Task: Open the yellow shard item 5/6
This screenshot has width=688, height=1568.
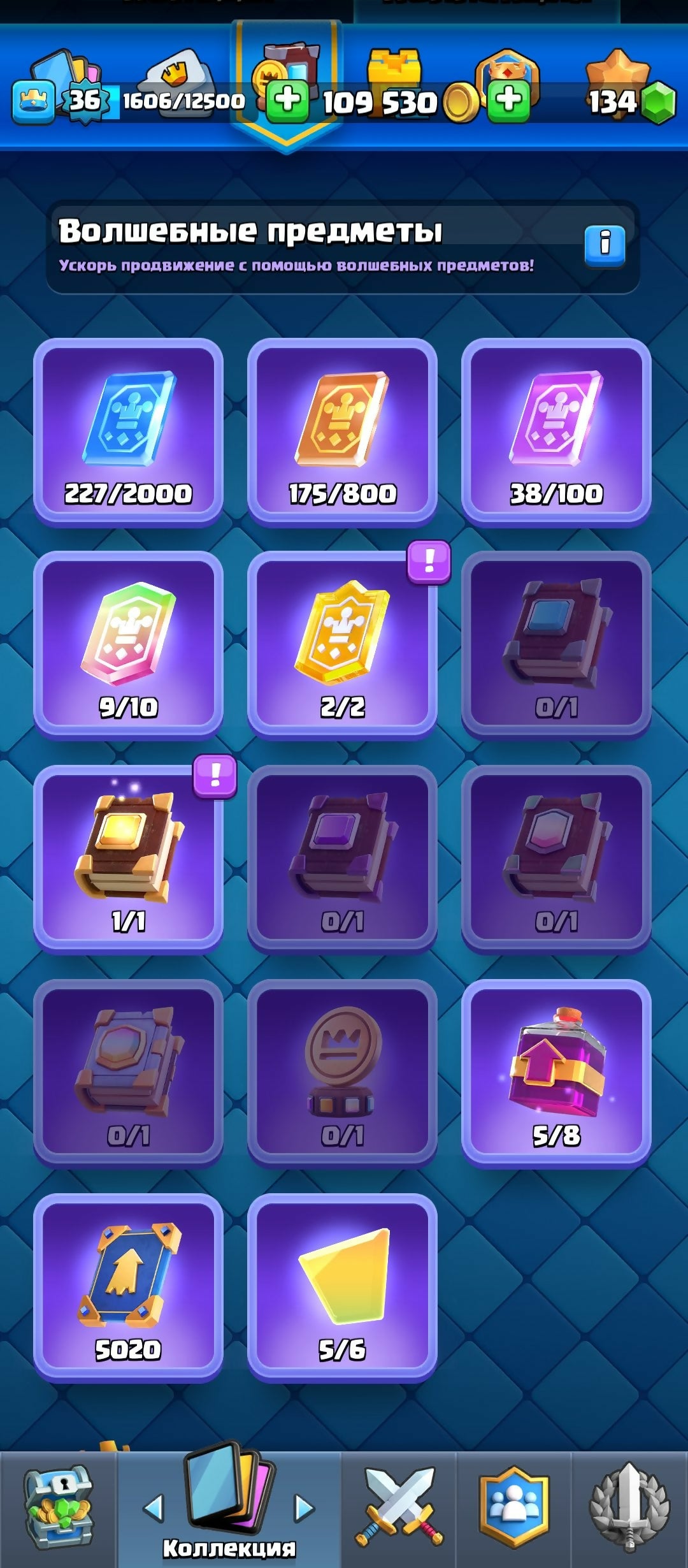Action: pyautogui.click(x=342, y=1286)
